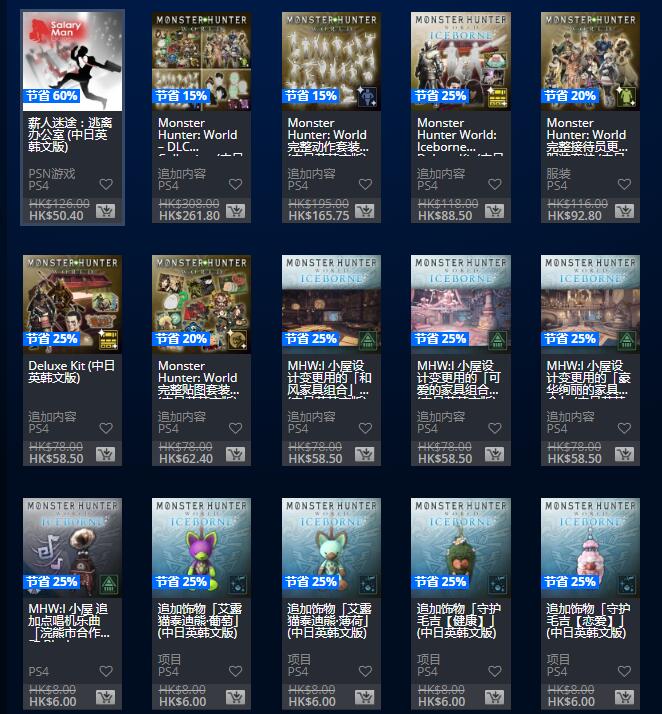Open Monster Hunter: World DLC collection tile
Screen dimensions: 662x714
(x=201, y=60)
